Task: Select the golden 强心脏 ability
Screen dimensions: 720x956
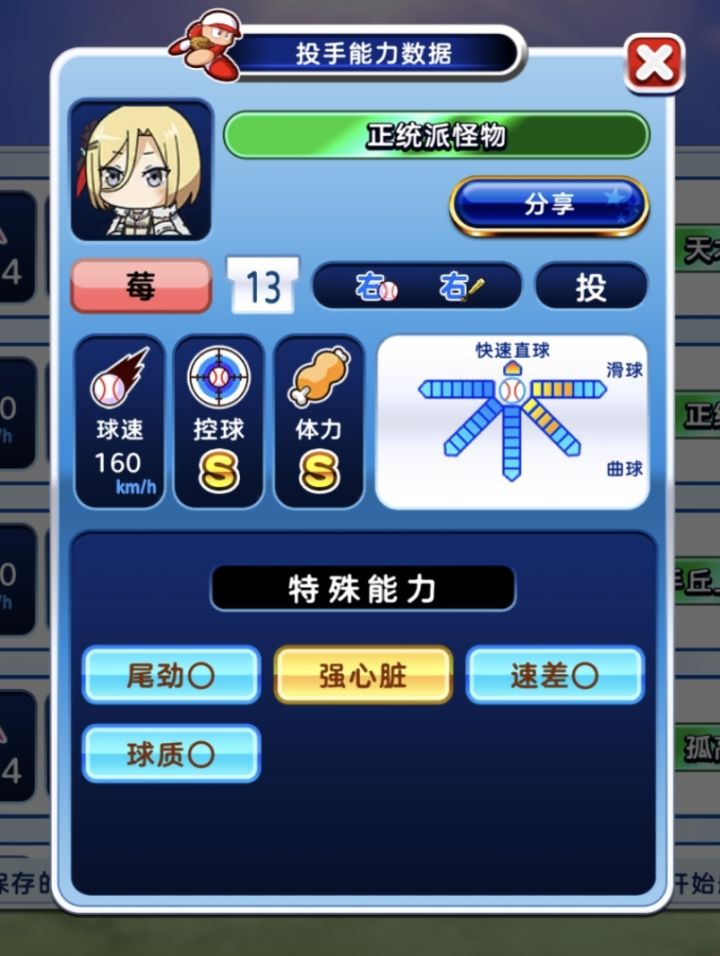Action: point(362,674)
